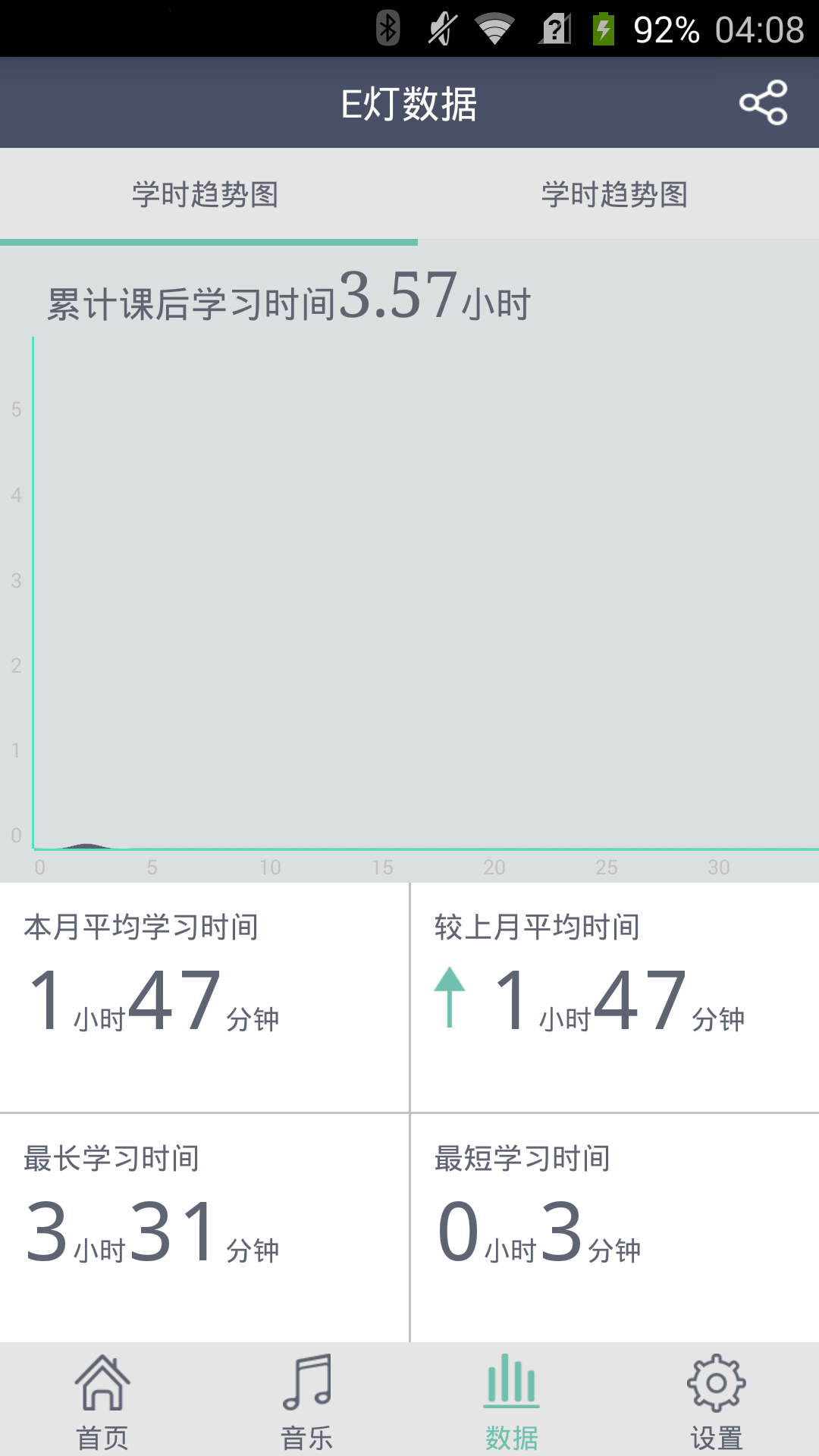Tap the green upward arrow next to 较上月平均时间
Screen dimensions: 819x1456
(450, 999)
